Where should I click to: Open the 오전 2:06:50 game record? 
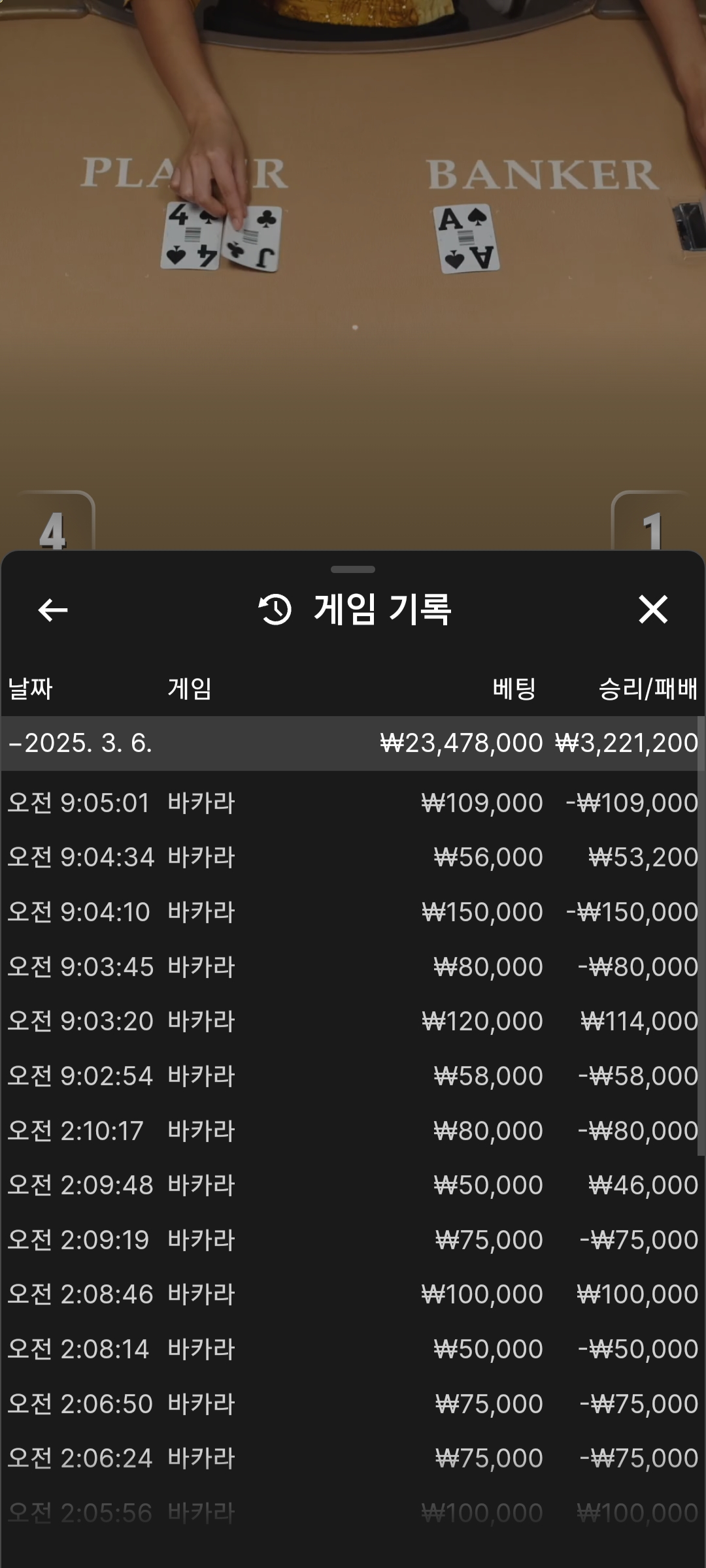tap(353, 1404)
